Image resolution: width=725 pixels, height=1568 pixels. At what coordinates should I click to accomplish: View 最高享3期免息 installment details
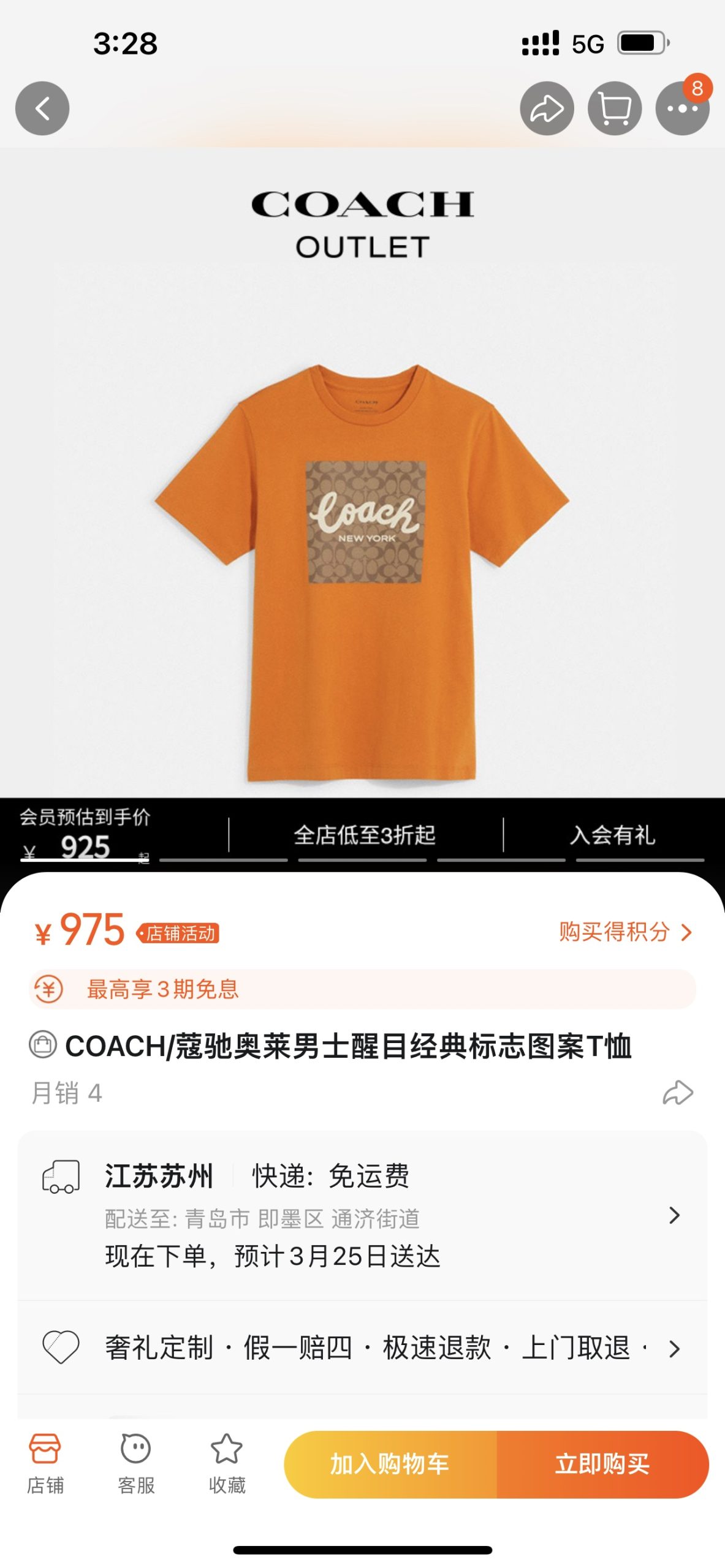coord(362,989)
